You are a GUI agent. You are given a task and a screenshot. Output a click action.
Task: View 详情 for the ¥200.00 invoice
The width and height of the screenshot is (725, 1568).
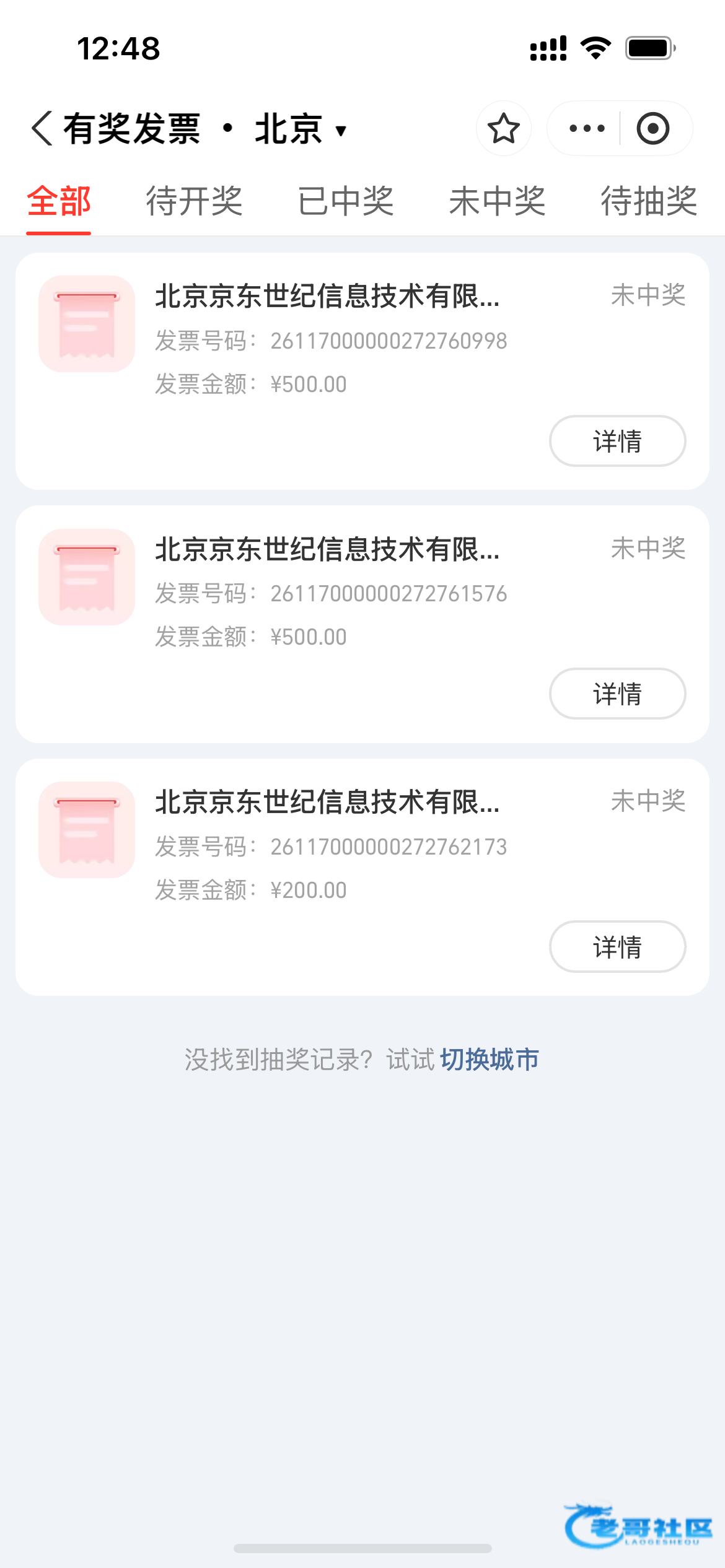click(617, 946)
